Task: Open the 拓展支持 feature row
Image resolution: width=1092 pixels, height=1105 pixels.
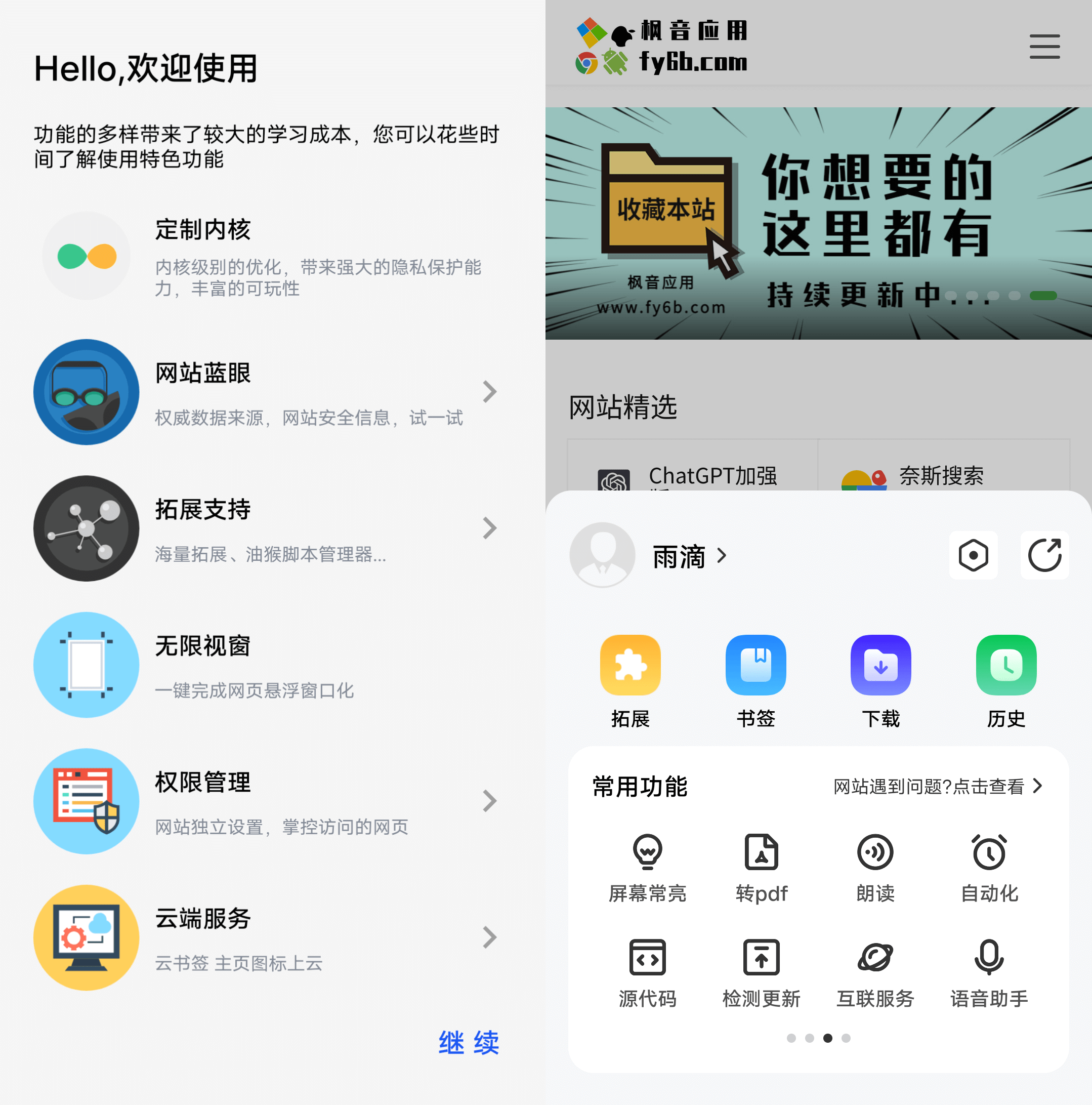Action: (265, 528)
